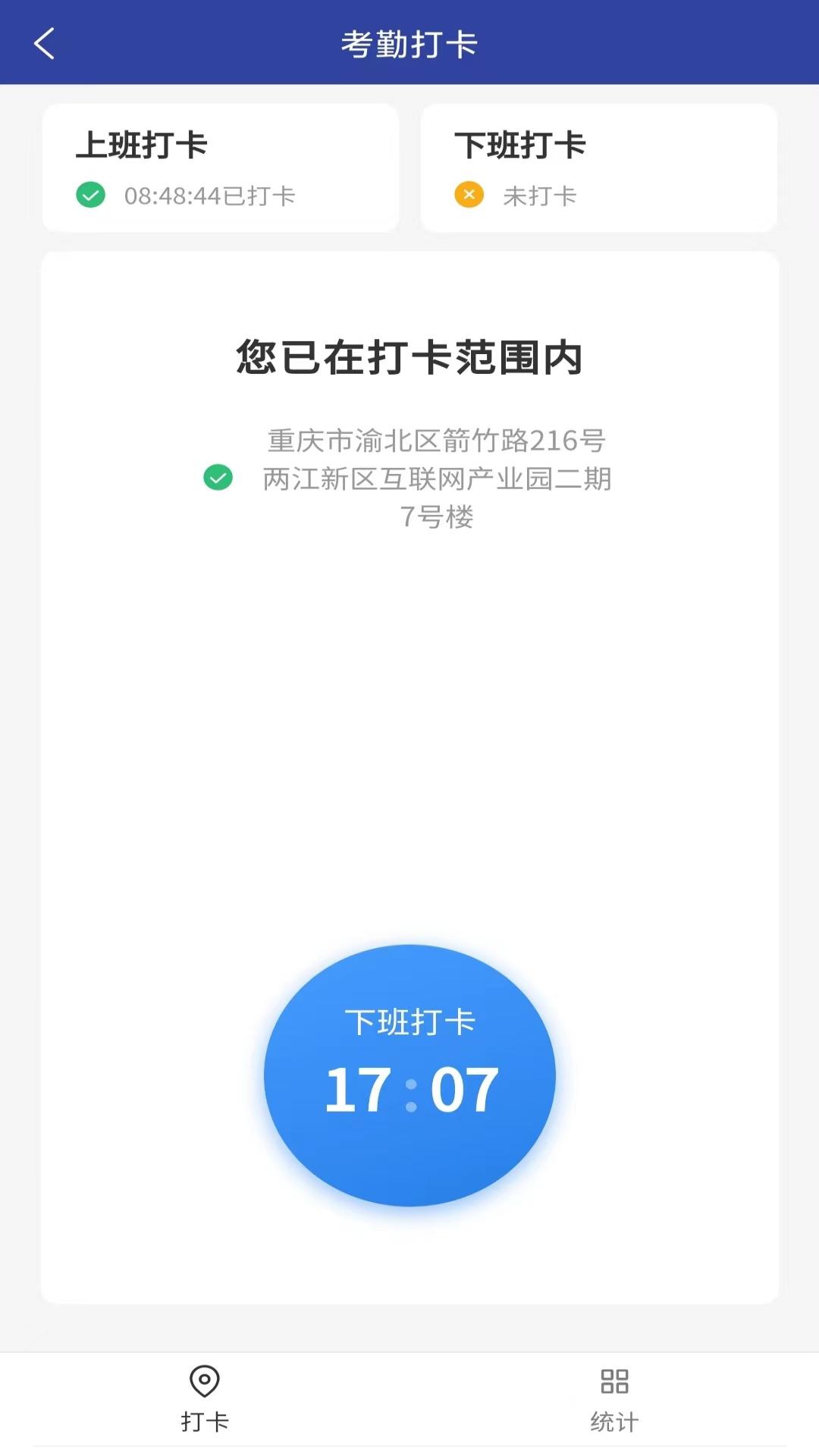Click the 未打卡 status text

click(x=540, y=196)
